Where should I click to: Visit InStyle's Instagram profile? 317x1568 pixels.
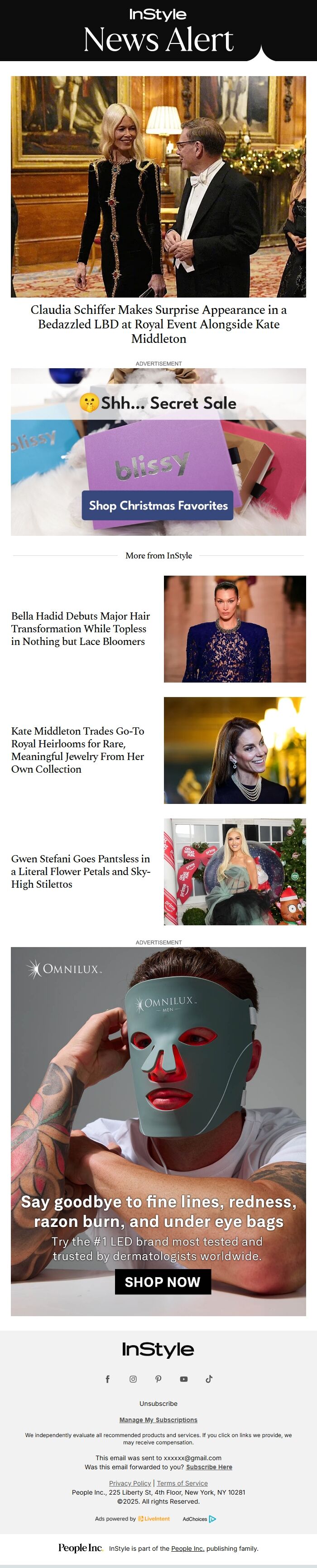(x=133, y=1379)
